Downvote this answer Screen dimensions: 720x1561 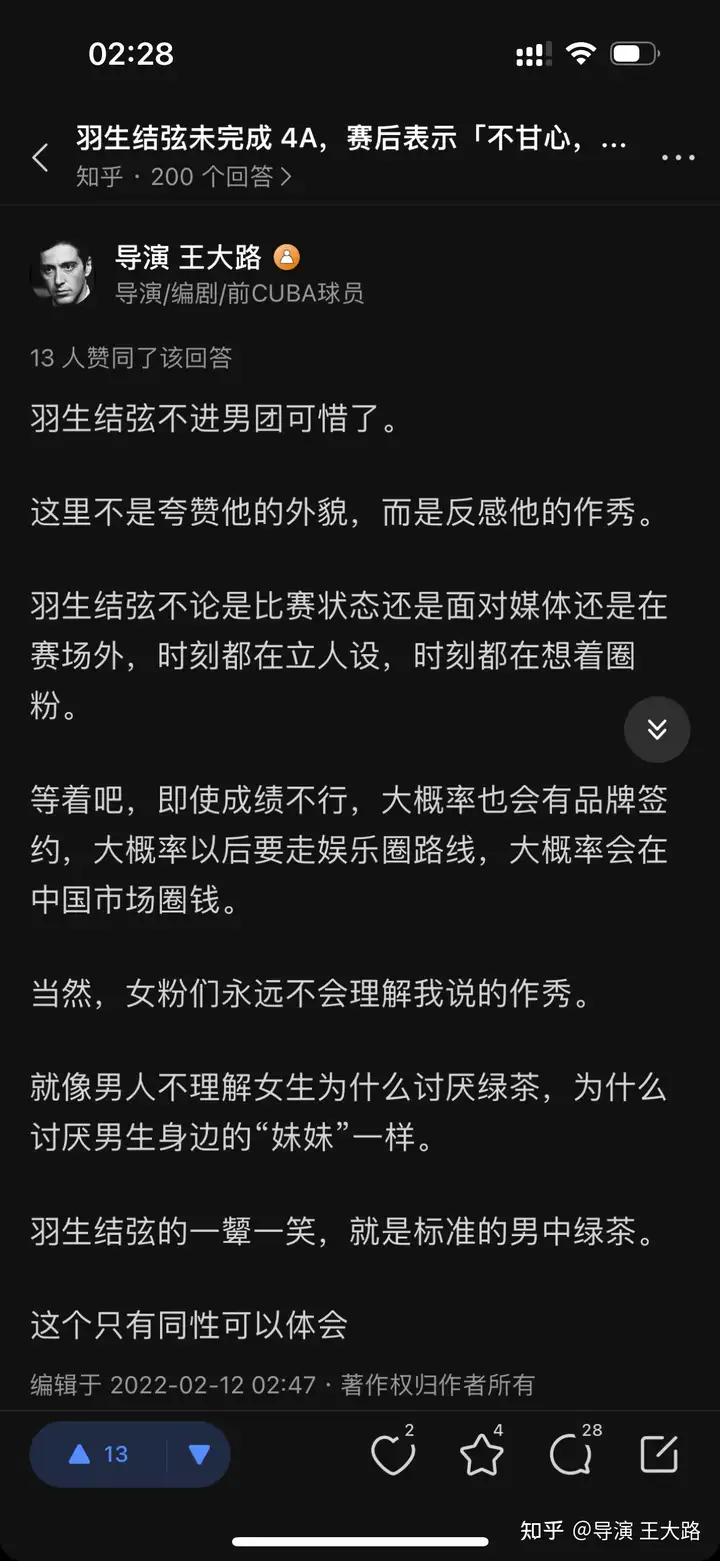199,1454
